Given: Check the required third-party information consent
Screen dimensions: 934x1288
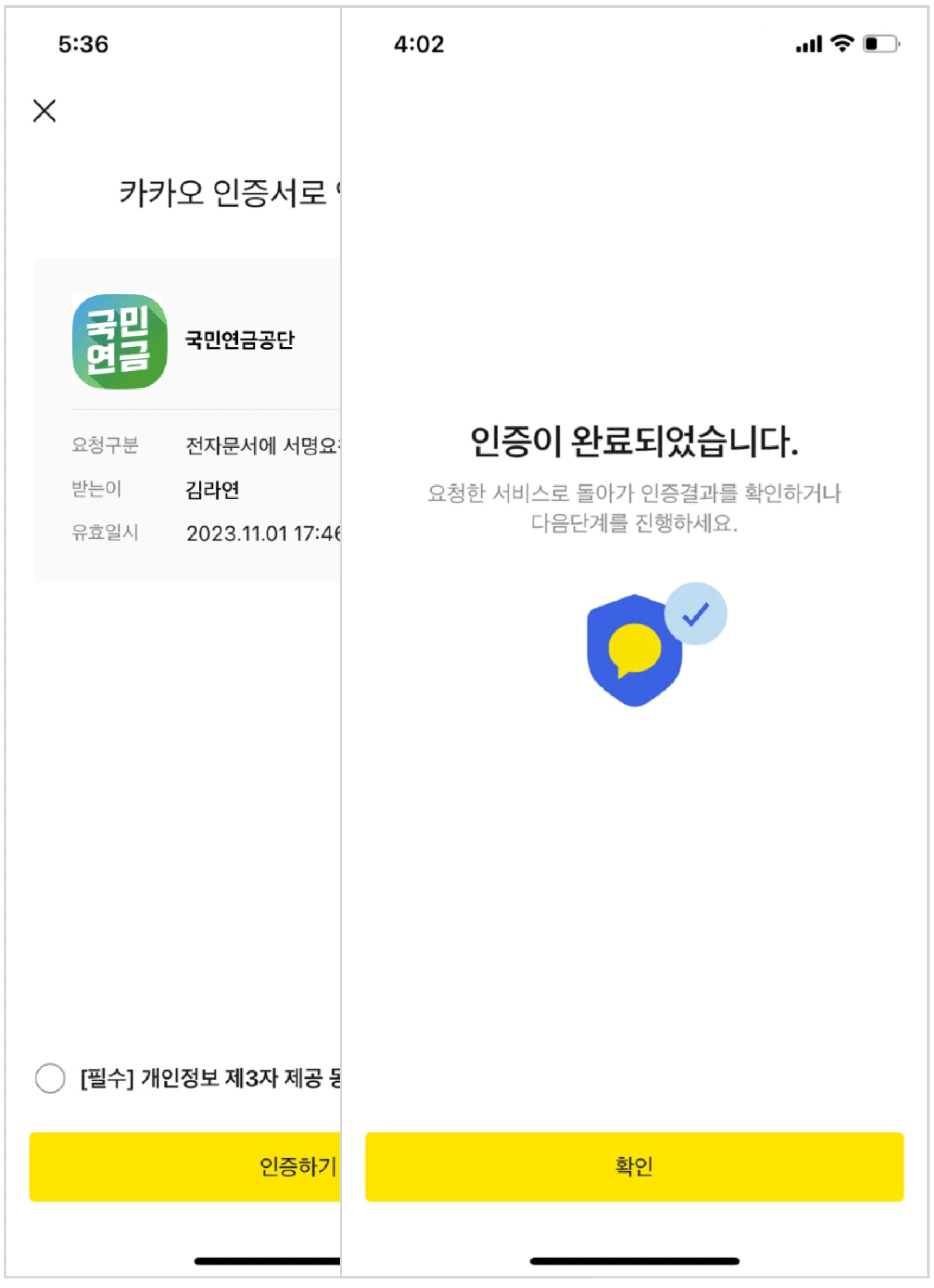Looking at the screenshot, I should [x=50, y=1078].
